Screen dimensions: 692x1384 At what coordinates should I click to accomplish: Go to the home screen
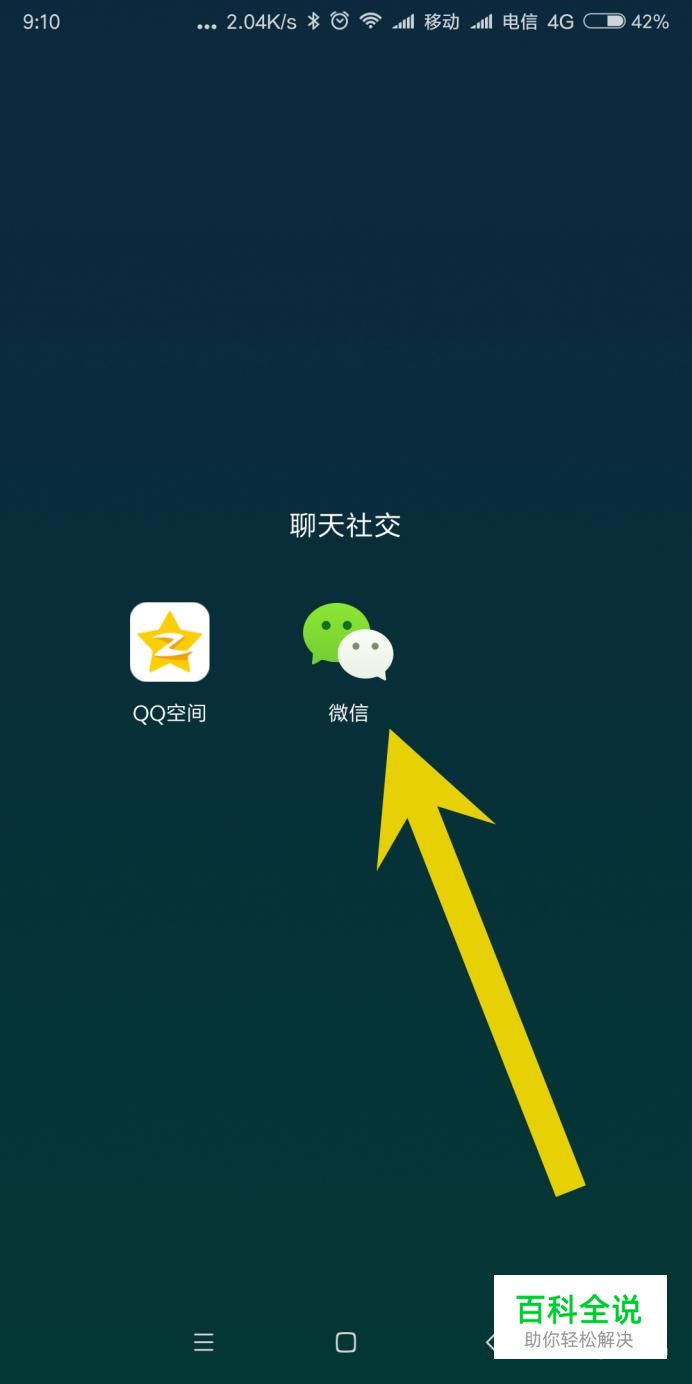(x=346, y=1342)
